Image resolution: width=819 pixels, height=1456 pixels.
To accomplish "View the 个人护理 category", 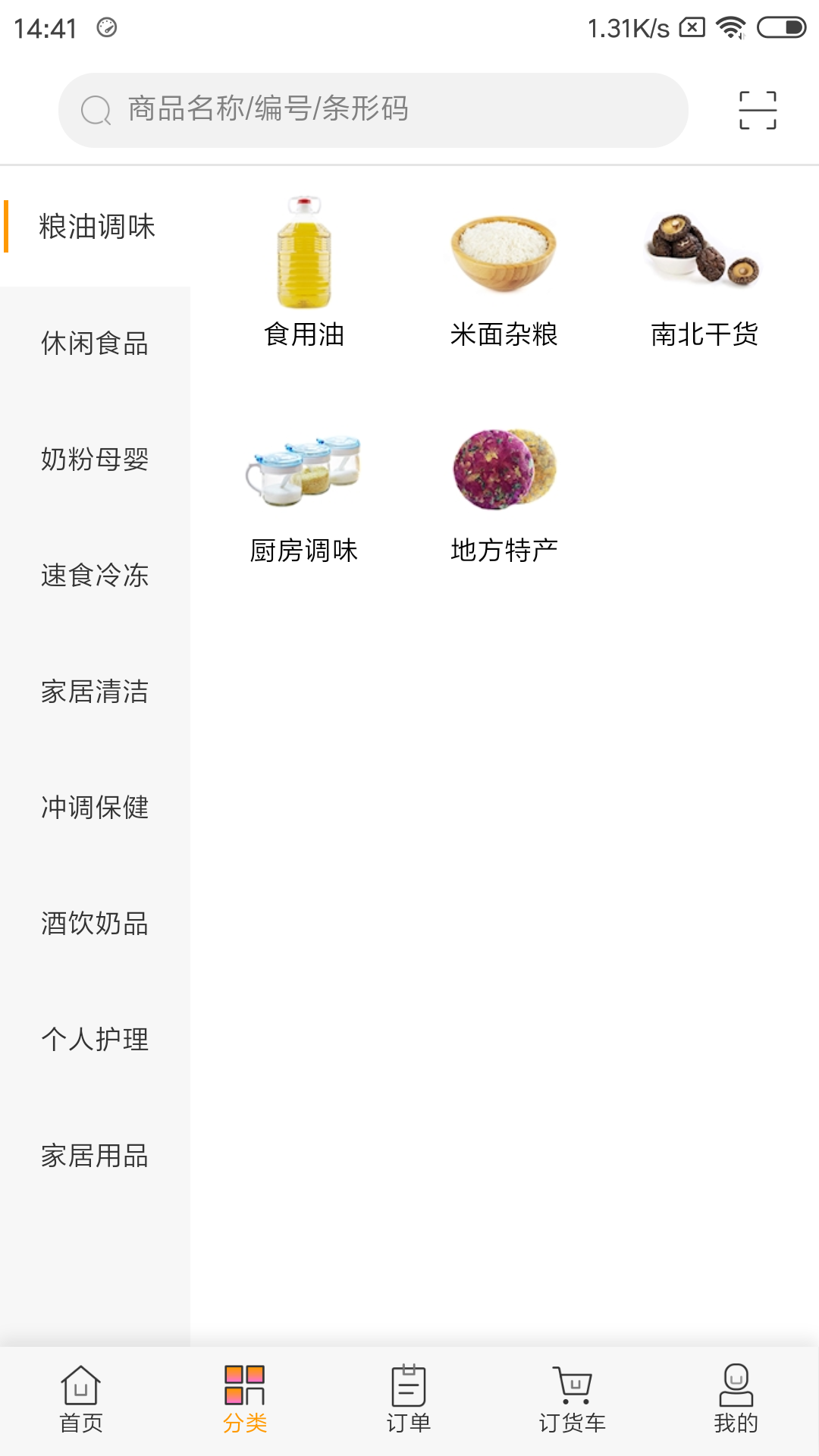I will point(95,1040).
